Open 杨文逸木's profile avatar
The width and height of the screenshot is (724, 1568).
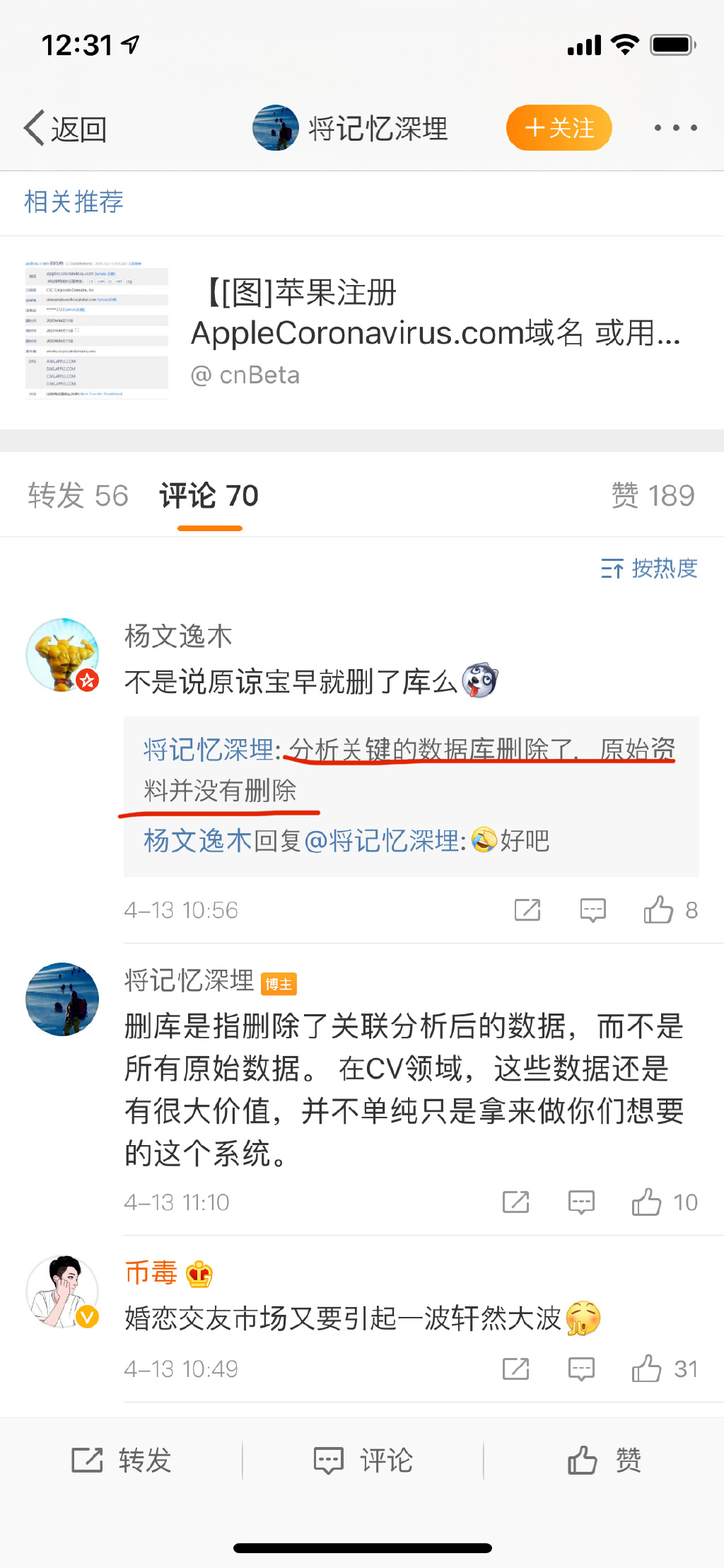point(62,655)
